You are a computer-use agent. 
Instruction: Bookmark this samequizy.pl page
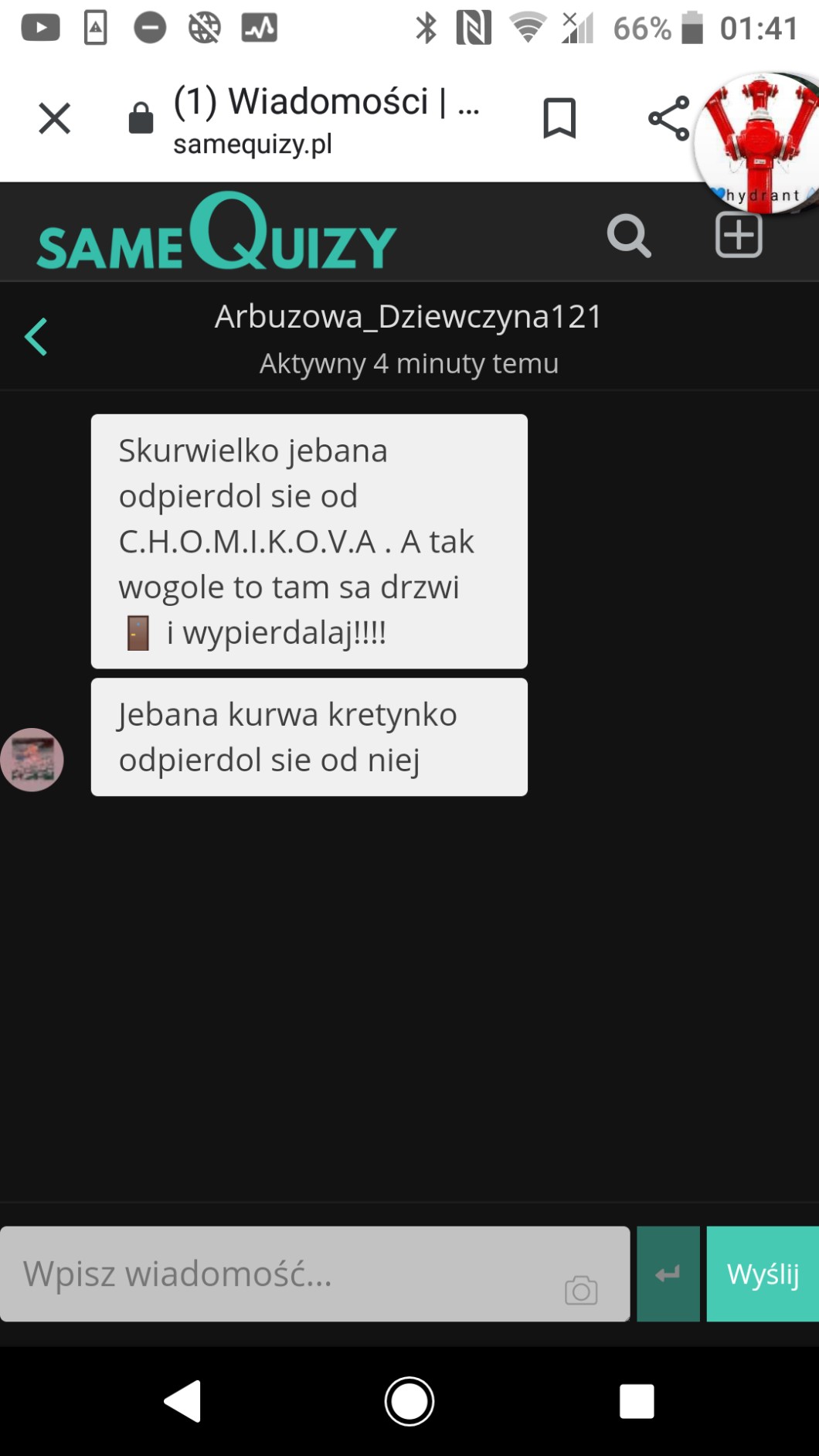(x=559, y=118)
